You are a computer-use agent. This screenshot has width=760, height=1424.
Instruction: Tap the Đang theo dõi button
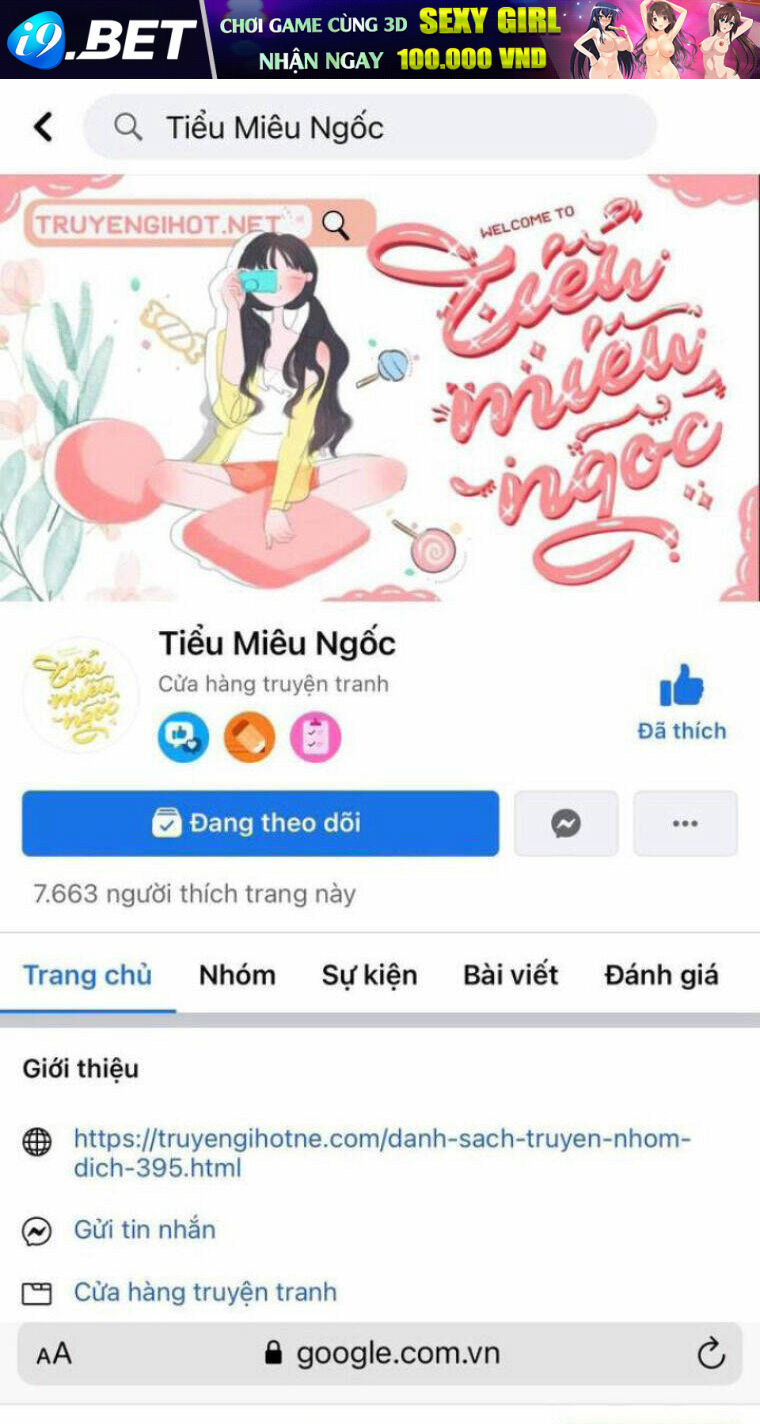[x=260, y=823]
